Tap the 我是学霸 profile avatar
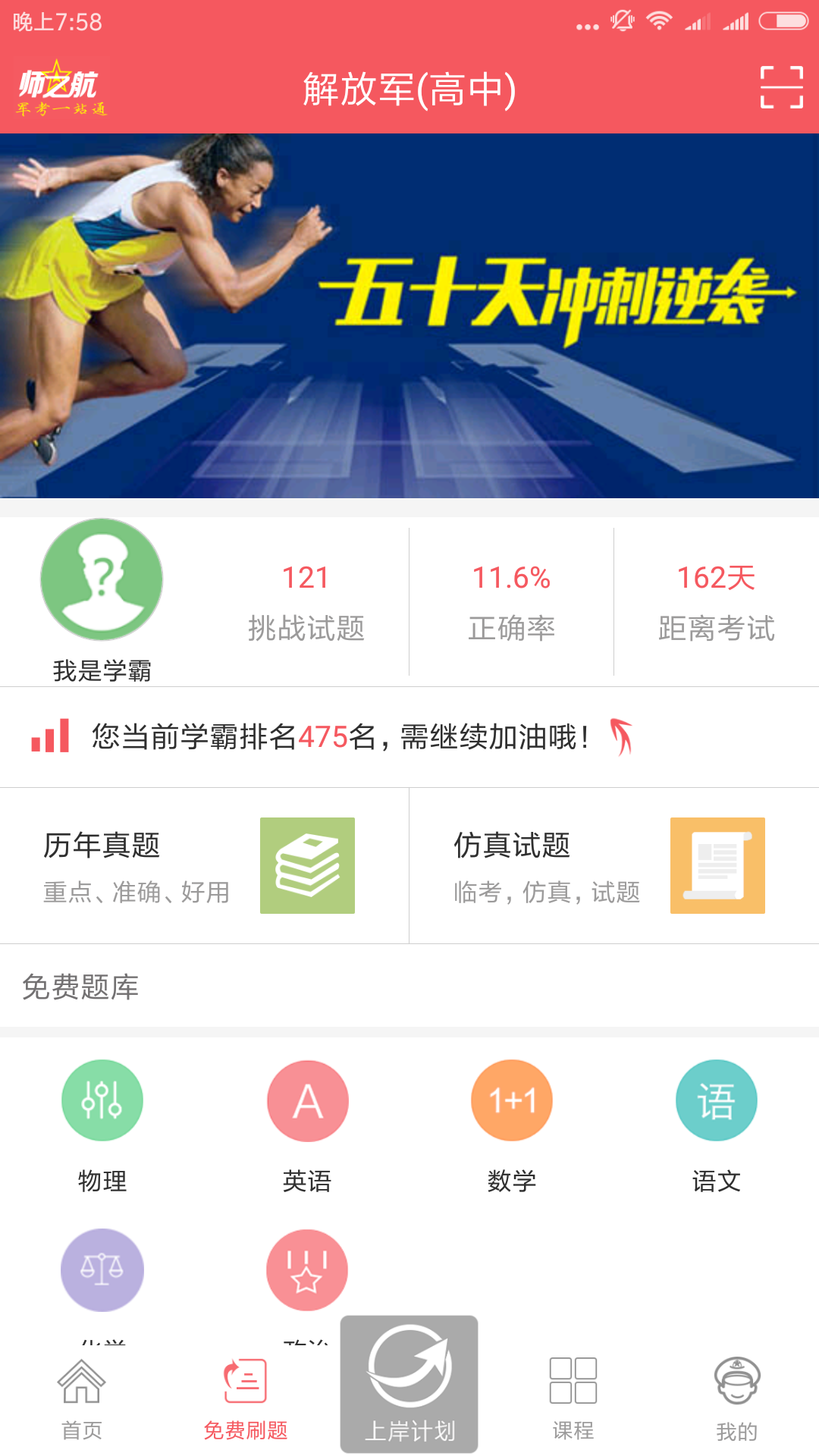This screenshot has width=819, height=1456. (x=102, y=580)
